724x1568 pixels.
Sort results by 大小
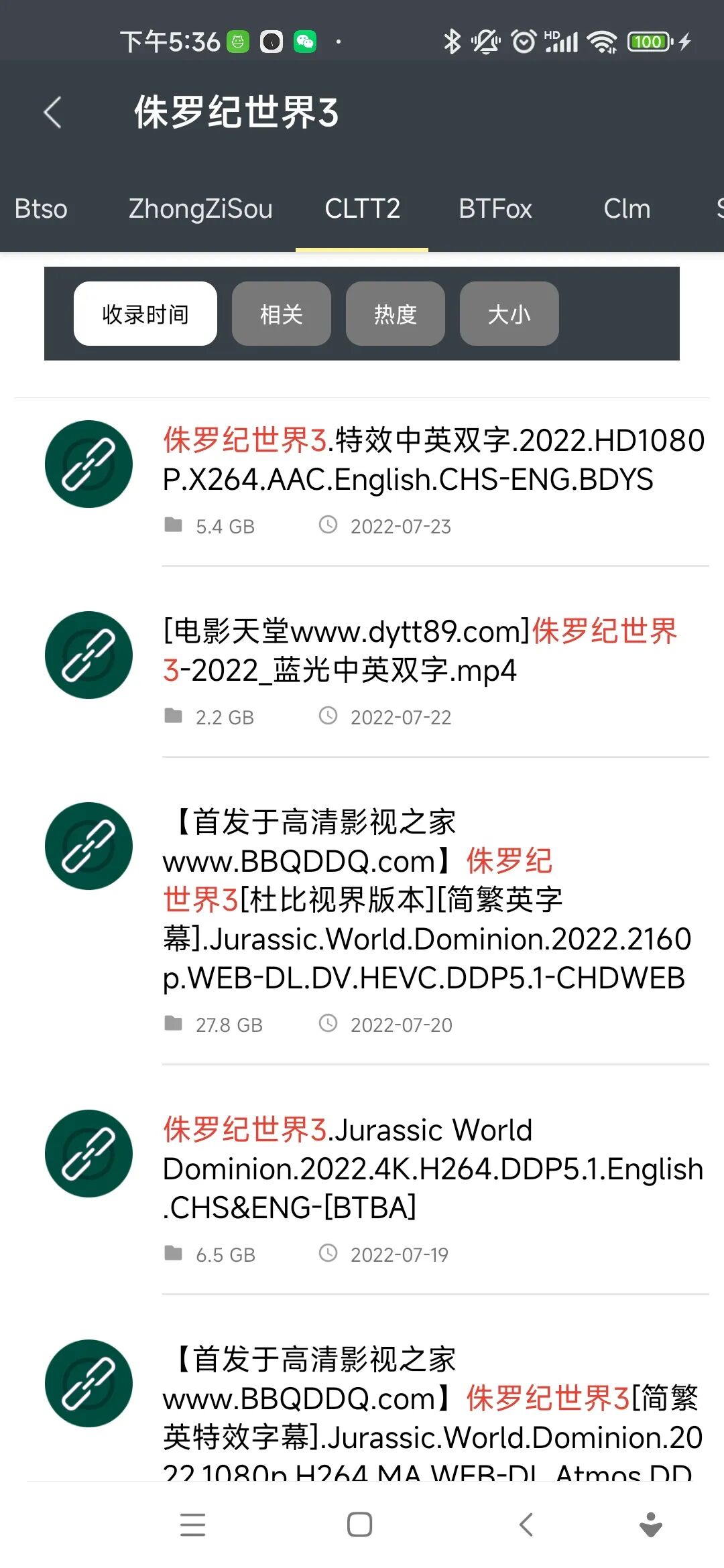[509, 314]
